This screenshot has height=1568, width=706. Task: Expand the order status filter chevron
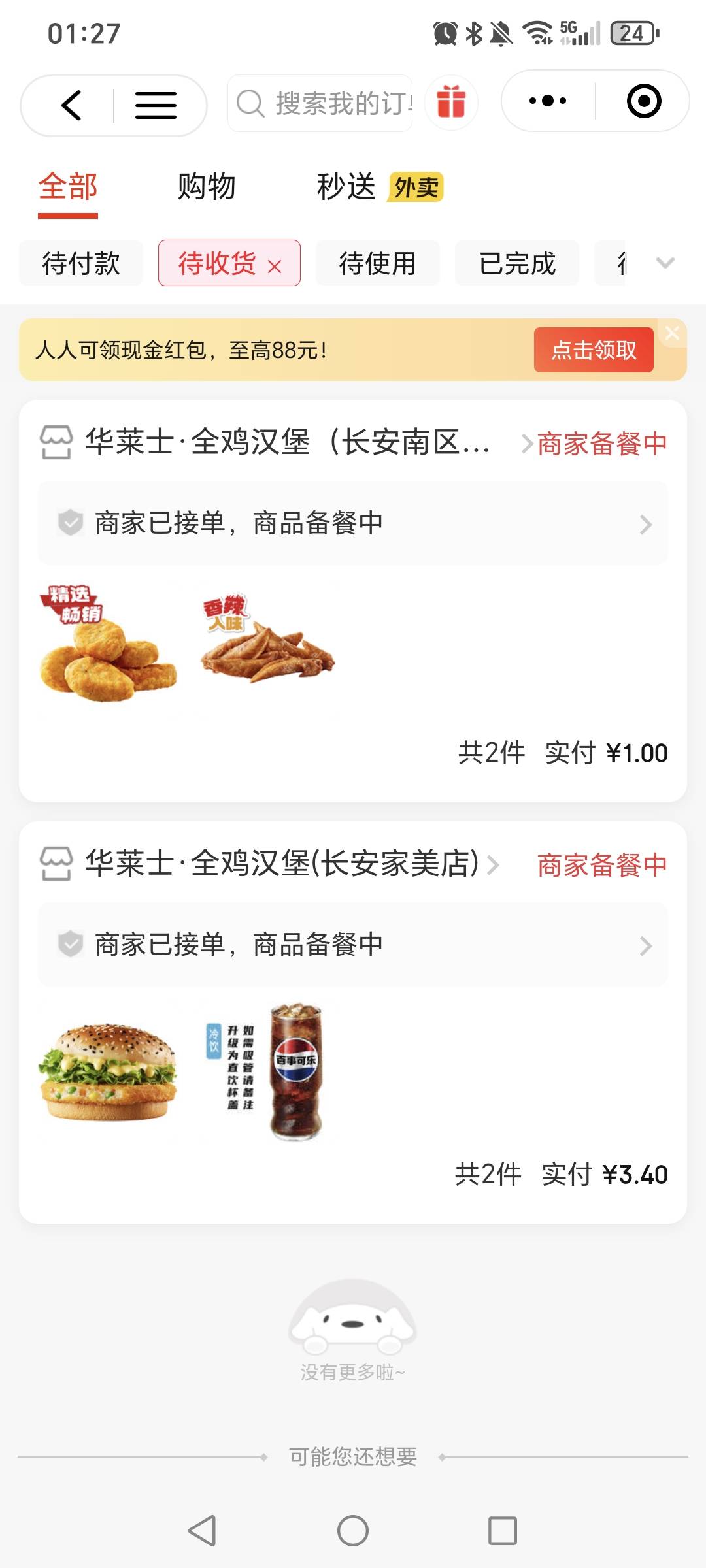[x=665, y=263]
